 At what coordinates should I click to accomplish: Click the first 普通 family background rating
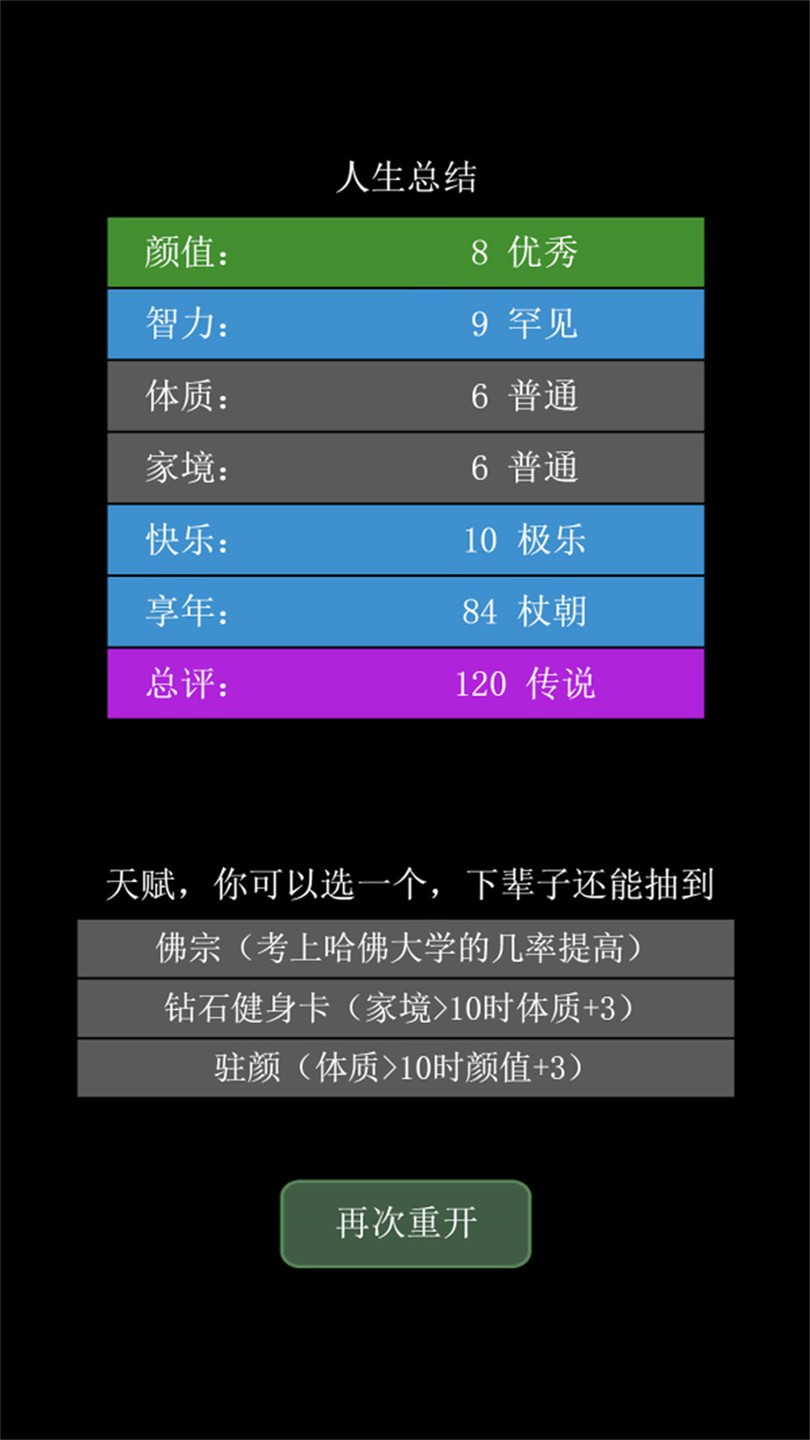click(x=525, y=468)
